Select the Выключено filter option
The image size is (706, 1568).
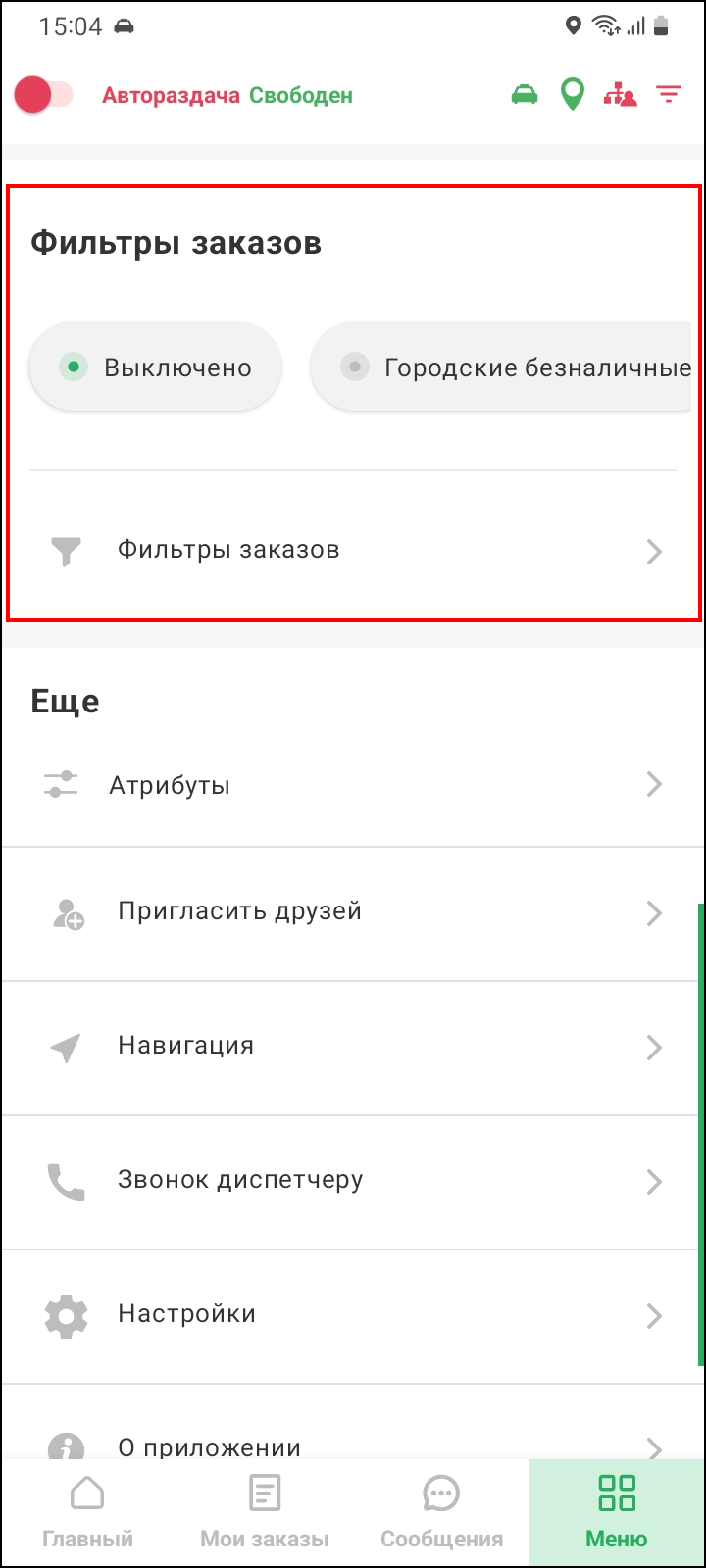(156, 367)
